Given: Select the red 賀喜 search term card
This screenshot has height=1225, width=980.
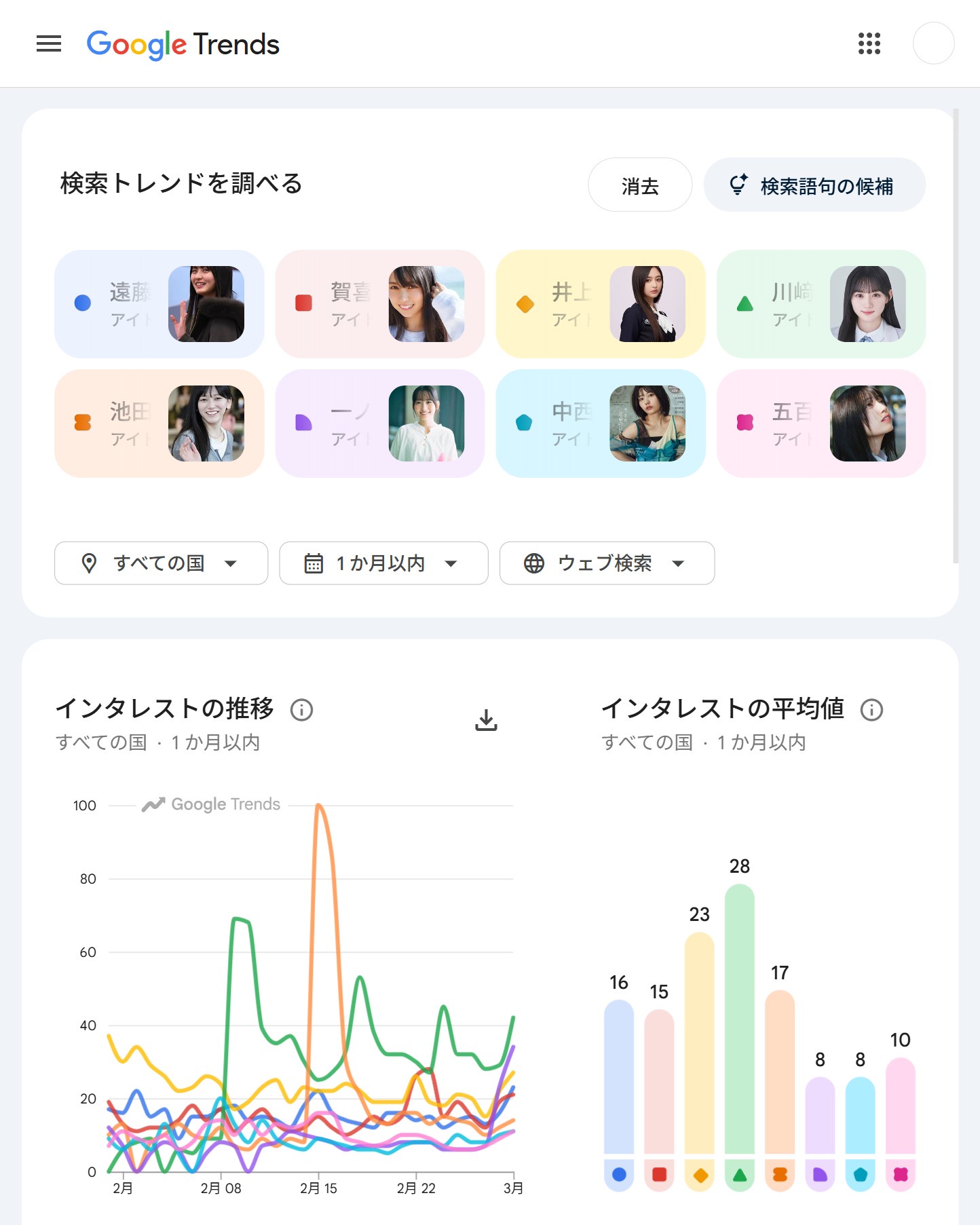Looking at the screenshot, I should [379, 304].
